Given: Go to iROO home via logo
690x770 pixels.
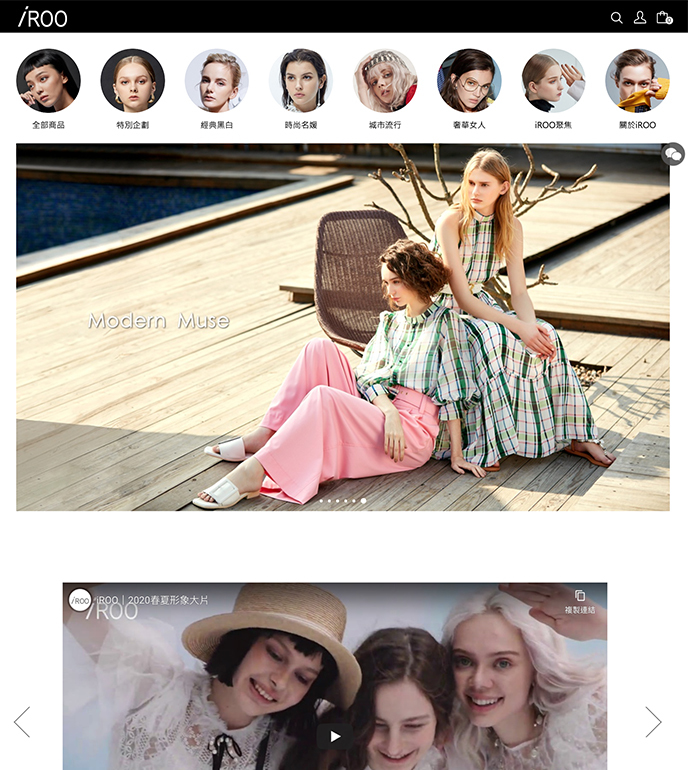Looking at the screenshot, I should [43, 17].
